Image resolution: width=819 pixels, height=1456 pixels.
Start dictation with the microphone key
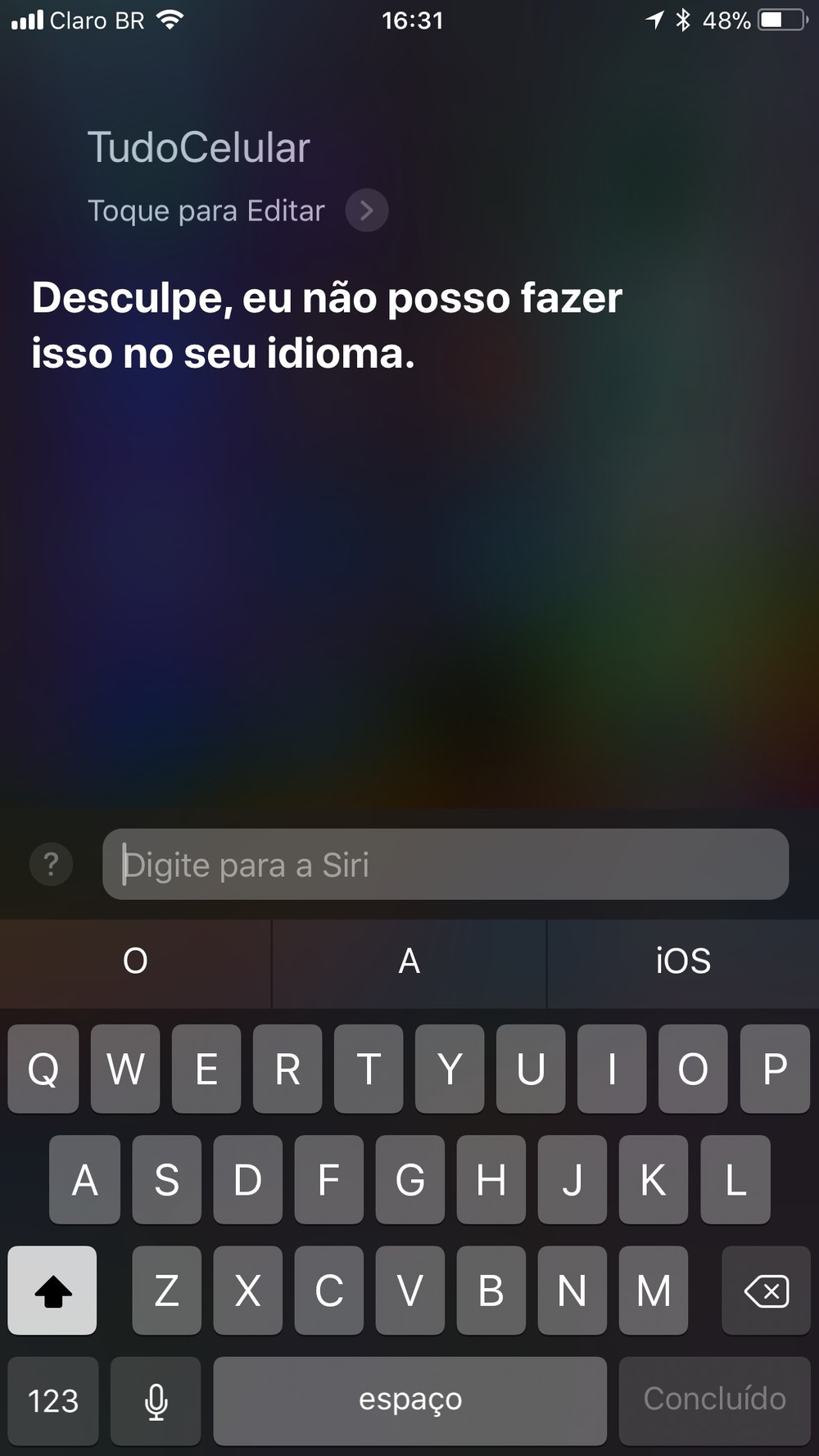[156, 1399]
